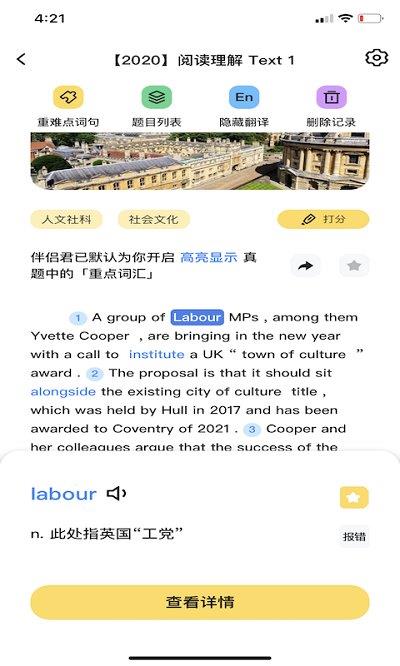This screenshot has height=666, width=400.
Task: Look up the word institute
Action: point(156,355)
